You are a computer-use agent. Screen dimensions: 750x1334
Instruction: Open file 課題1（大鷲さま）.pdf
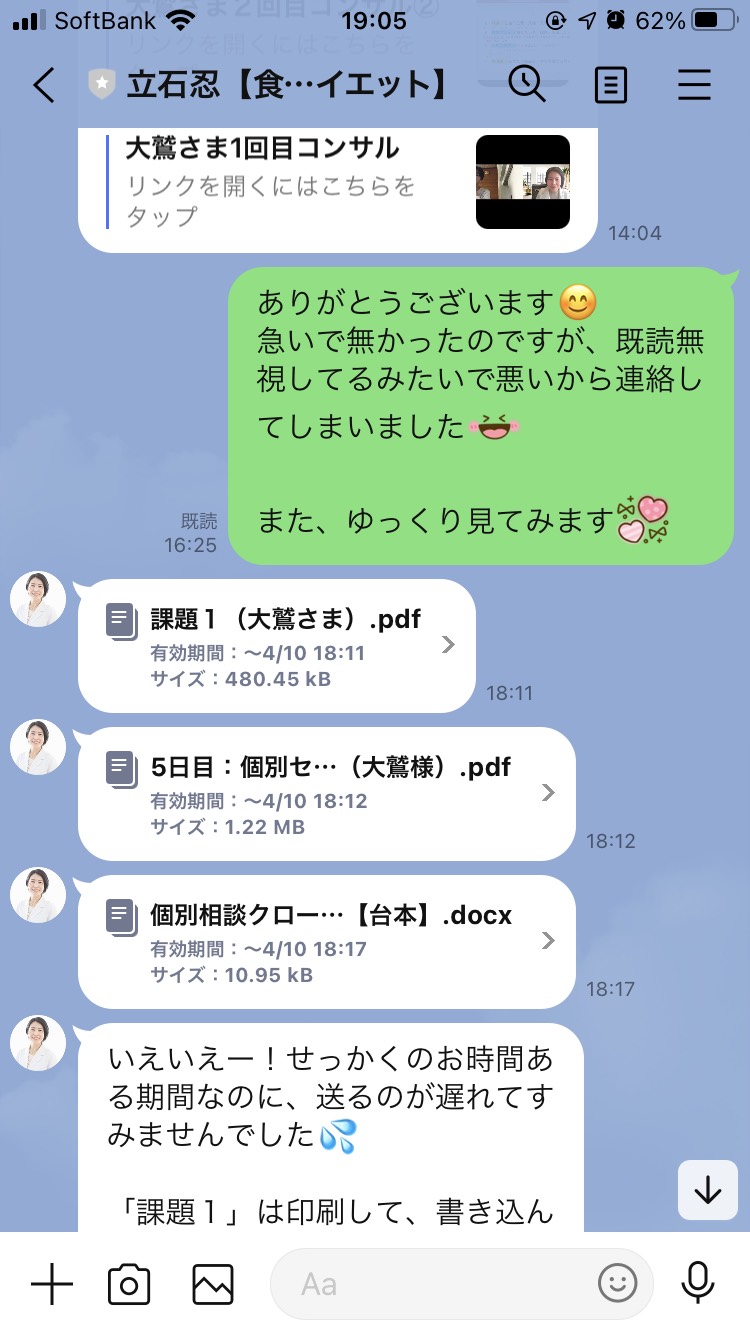coord(277,646)
